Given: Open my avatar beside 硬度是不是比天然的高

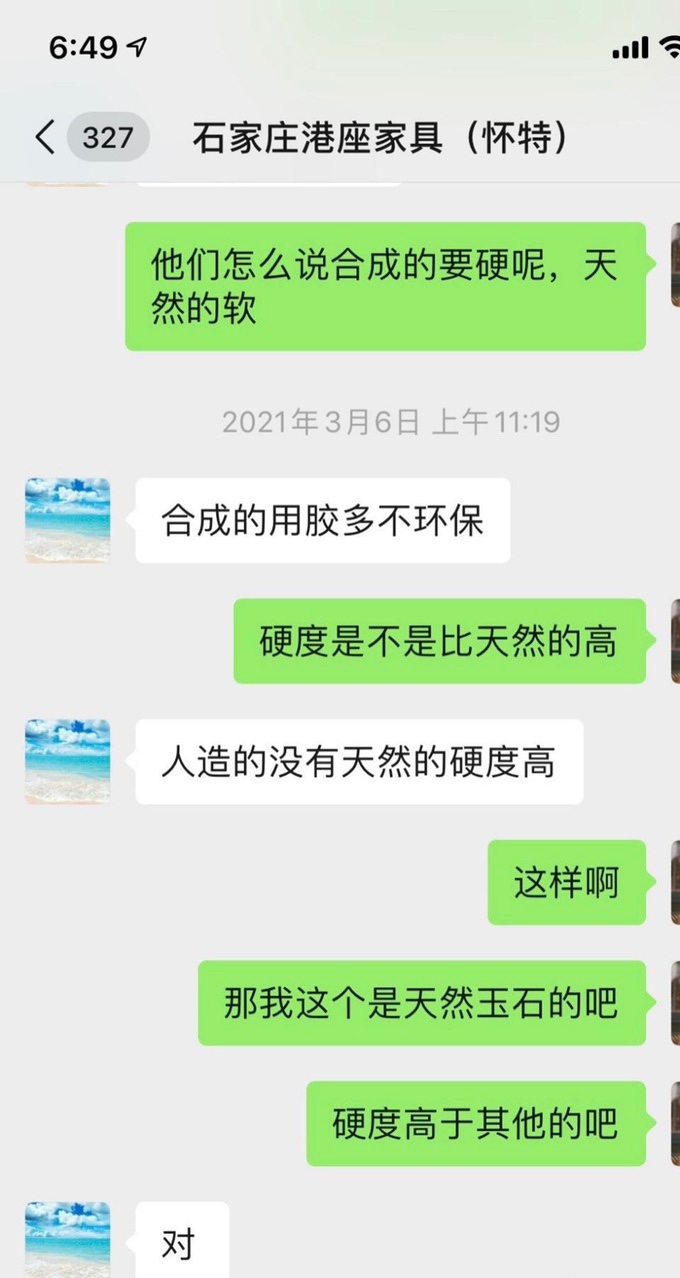Looking at the screenshot, I should click(x=674, y=641).
